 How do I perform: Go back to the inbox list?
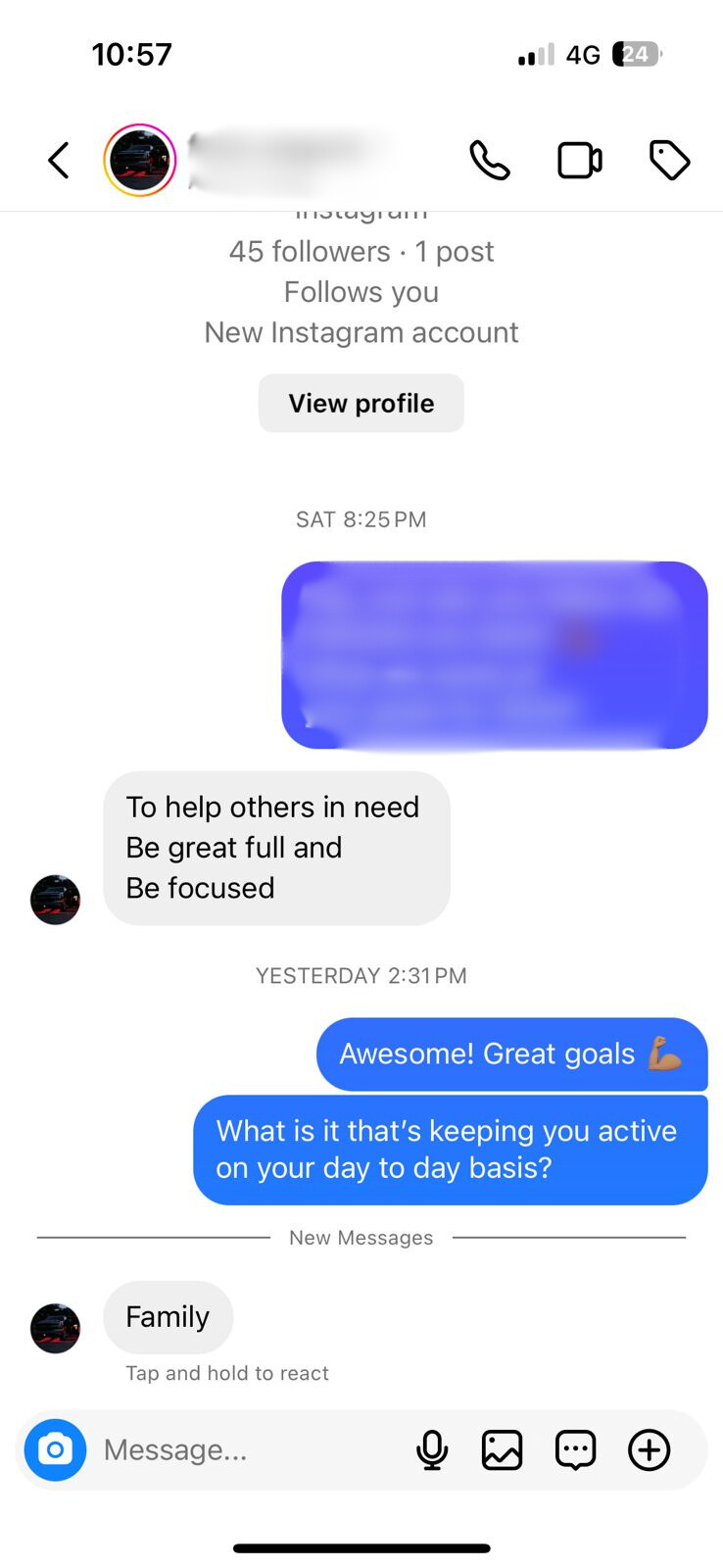pyautogui.click(x=59, y=161)
